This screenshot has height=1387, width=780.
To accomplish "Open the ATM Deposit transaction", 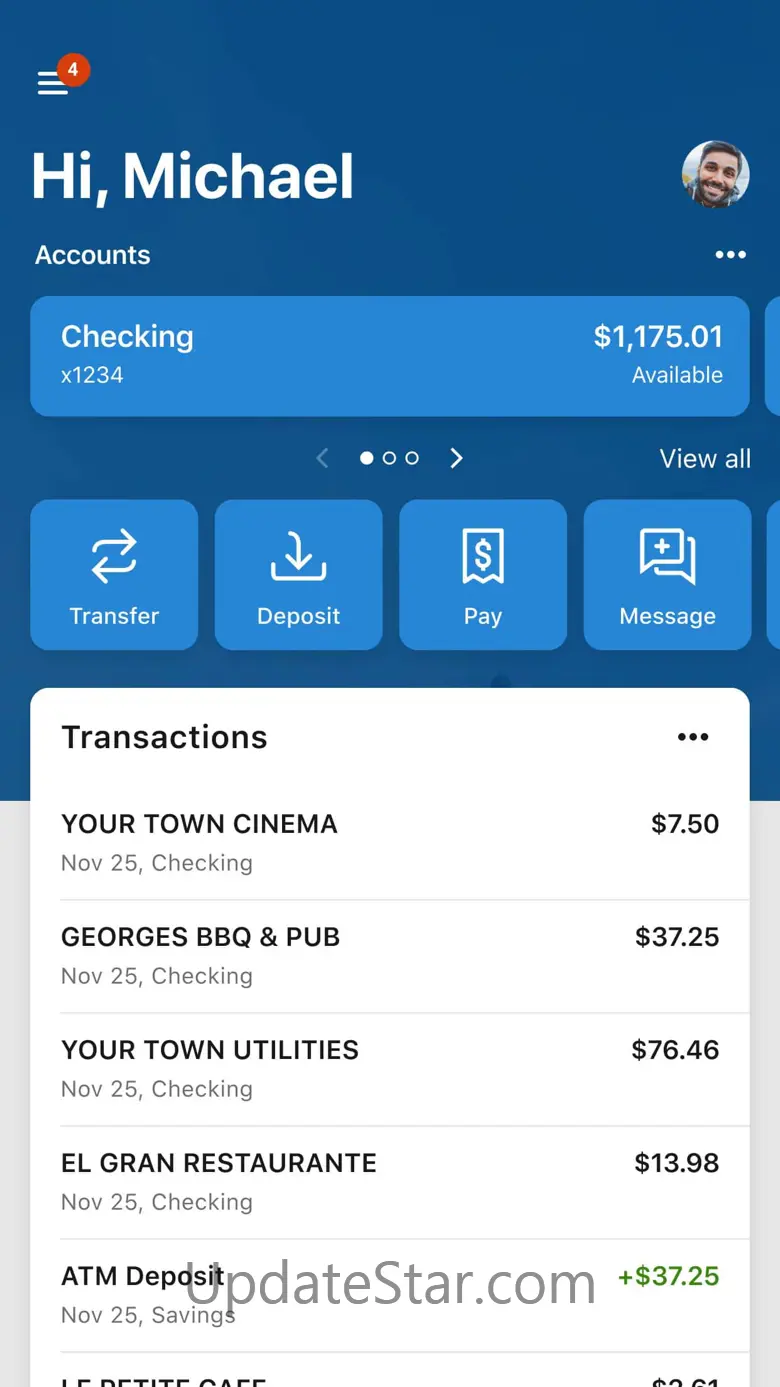I will (390, 1294).
